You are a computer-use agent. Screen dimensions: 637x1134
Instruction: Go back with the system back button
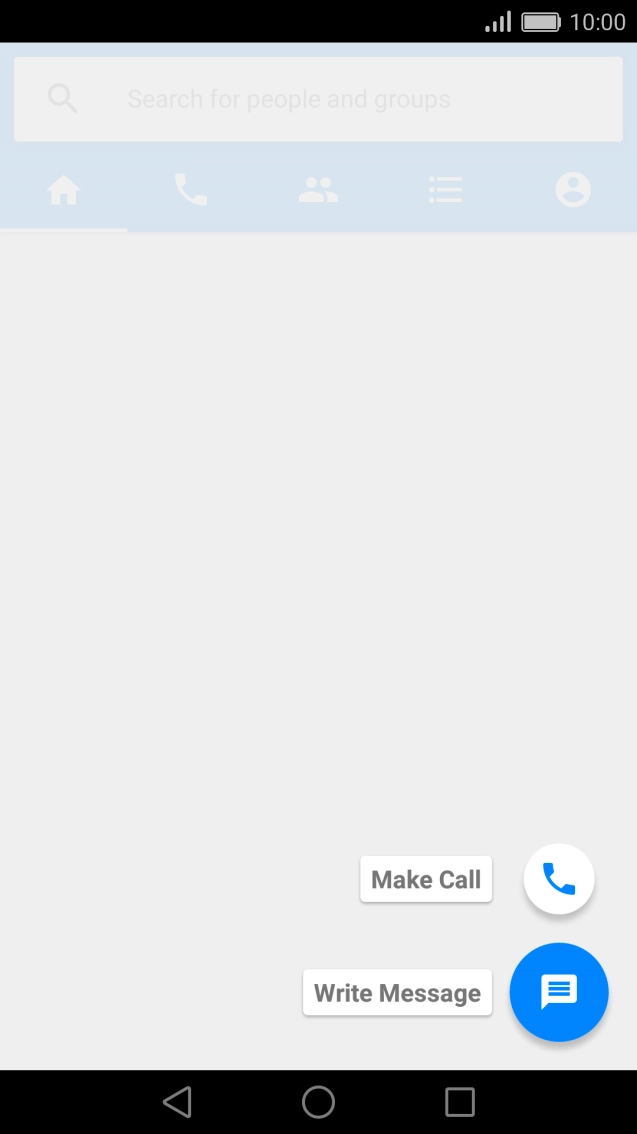coord(177,1102)
